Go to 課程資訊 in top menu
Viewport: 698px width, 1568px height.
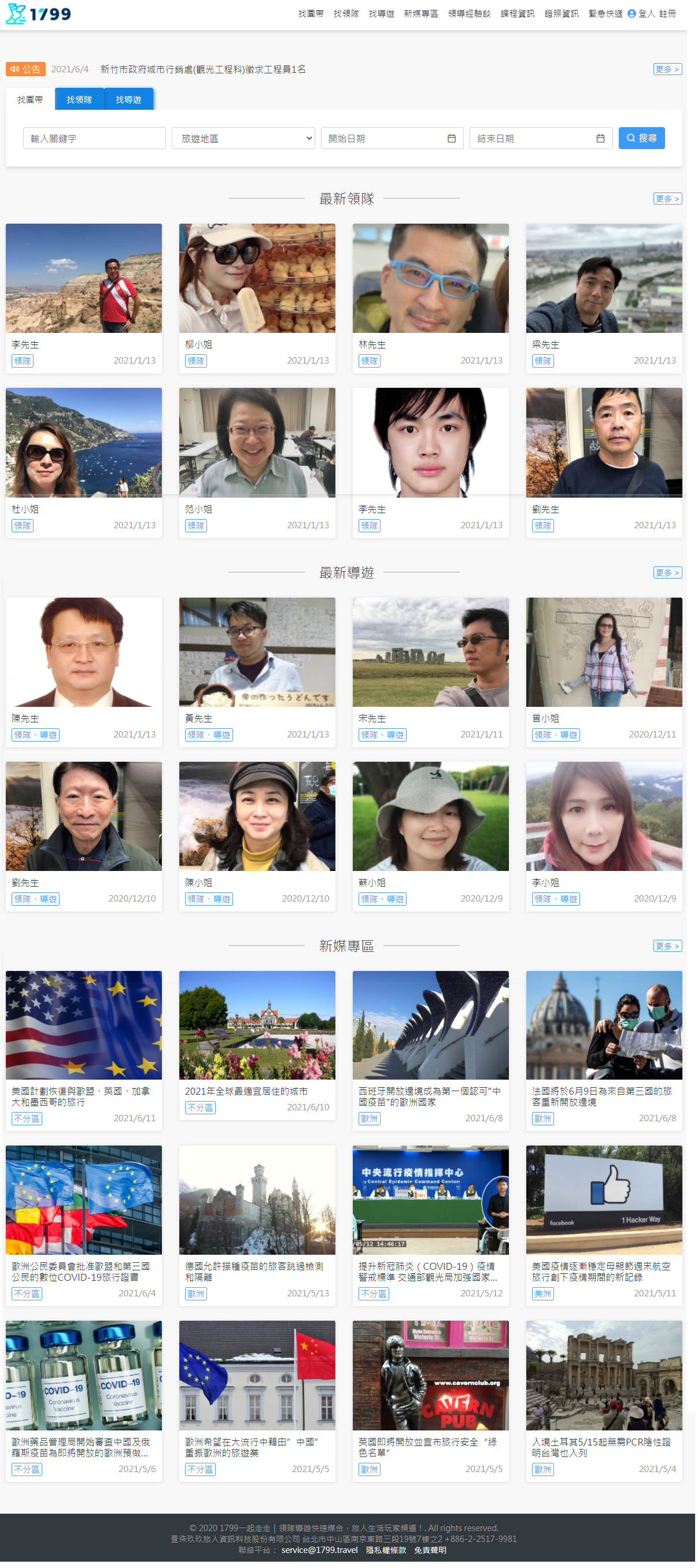pyautogui.click(x=519, y=13)
